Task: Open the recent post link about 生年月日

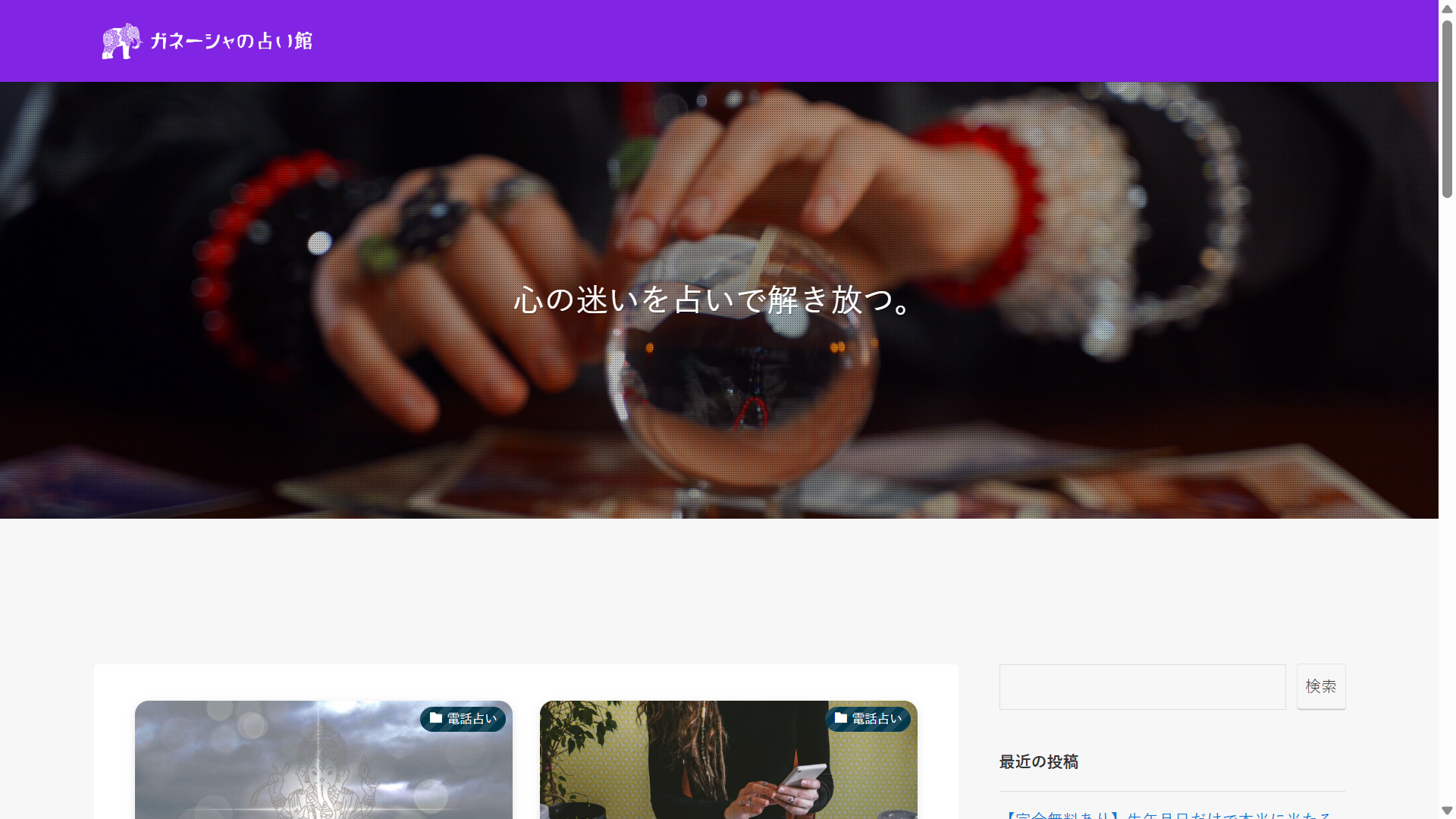Action: pyautogui.click(x=1168, y=814)
